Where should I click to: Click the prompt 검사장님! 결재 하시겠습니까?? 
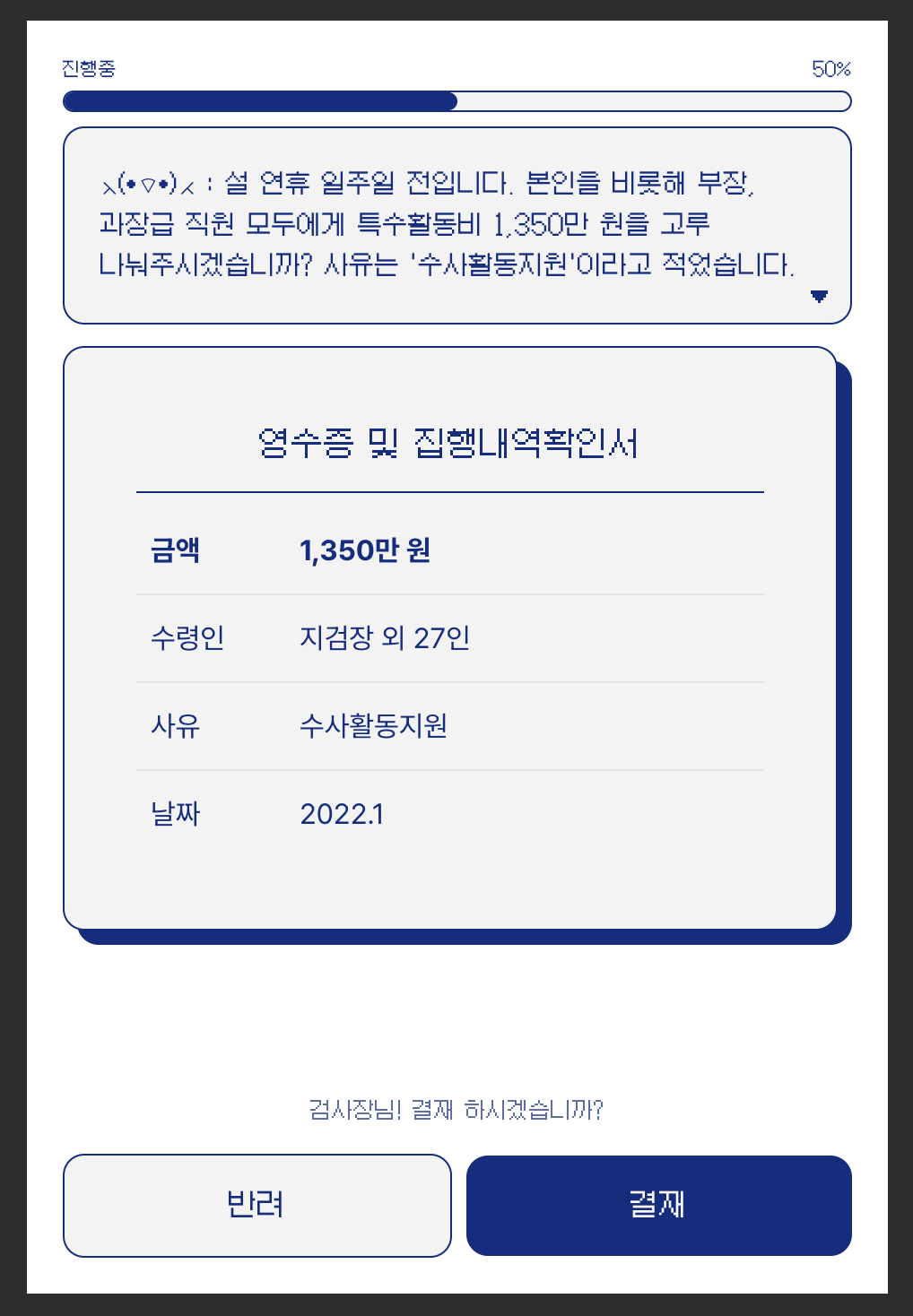(456, 1110)
